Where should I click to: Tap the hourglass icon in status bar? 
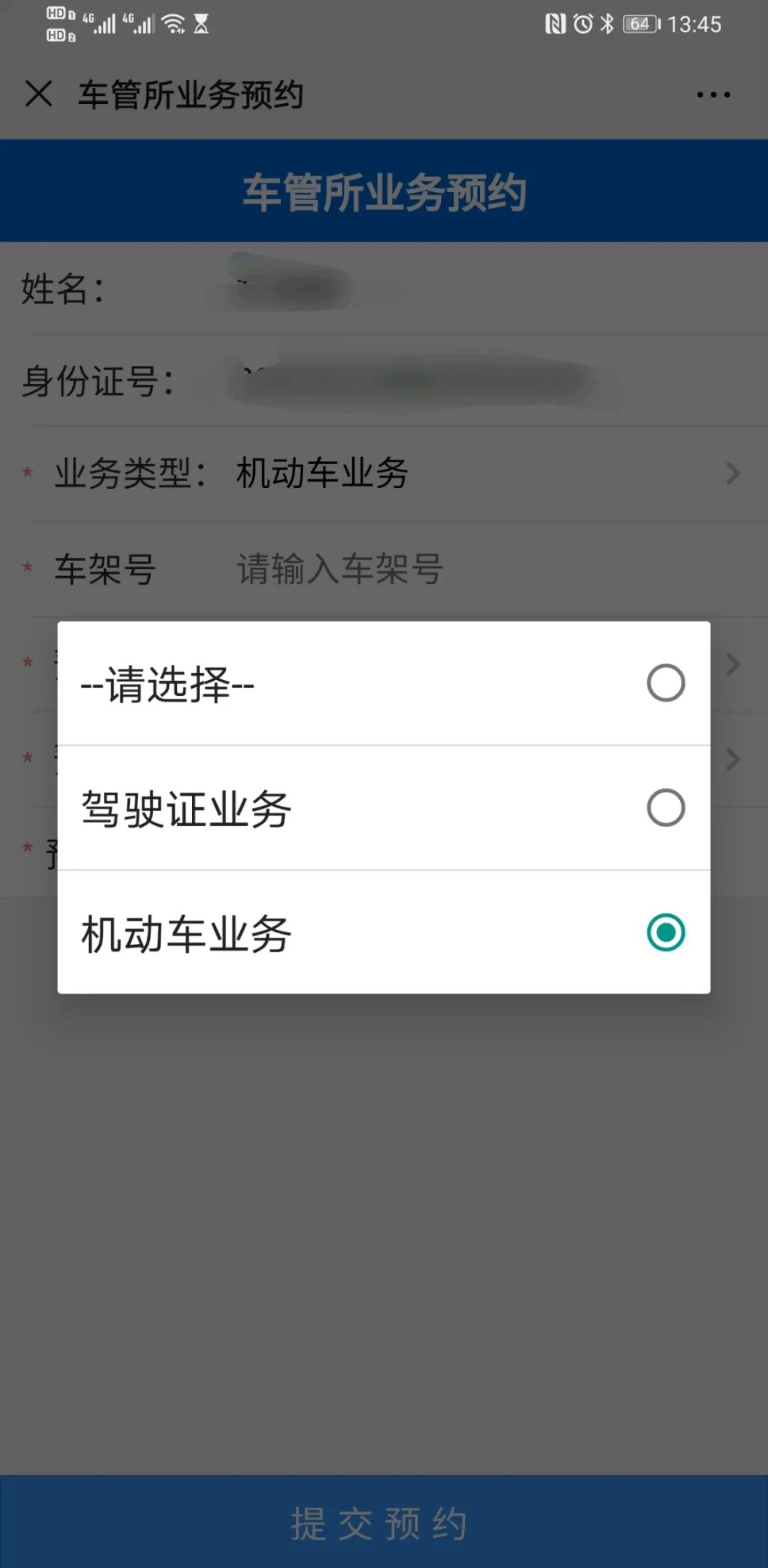click(202, 25)
